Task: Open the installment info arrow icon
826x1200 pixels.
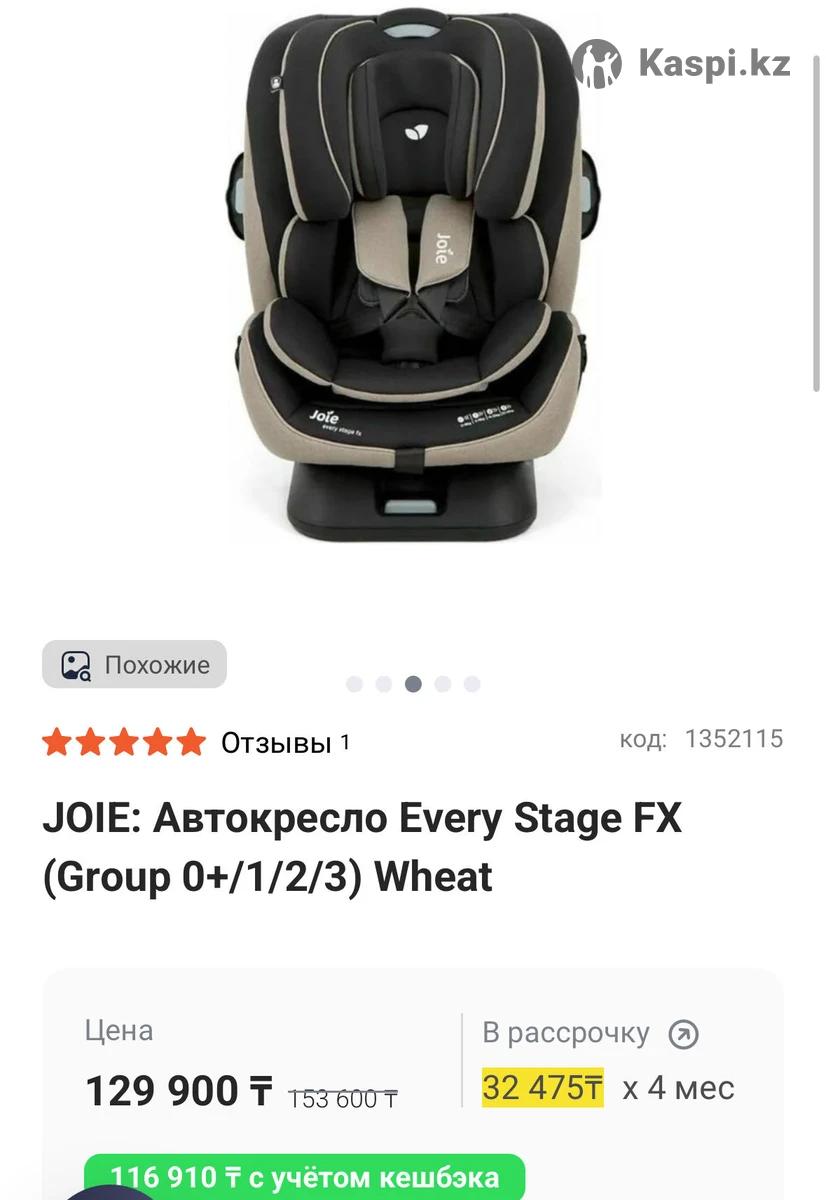Action: coord(683,1034)
